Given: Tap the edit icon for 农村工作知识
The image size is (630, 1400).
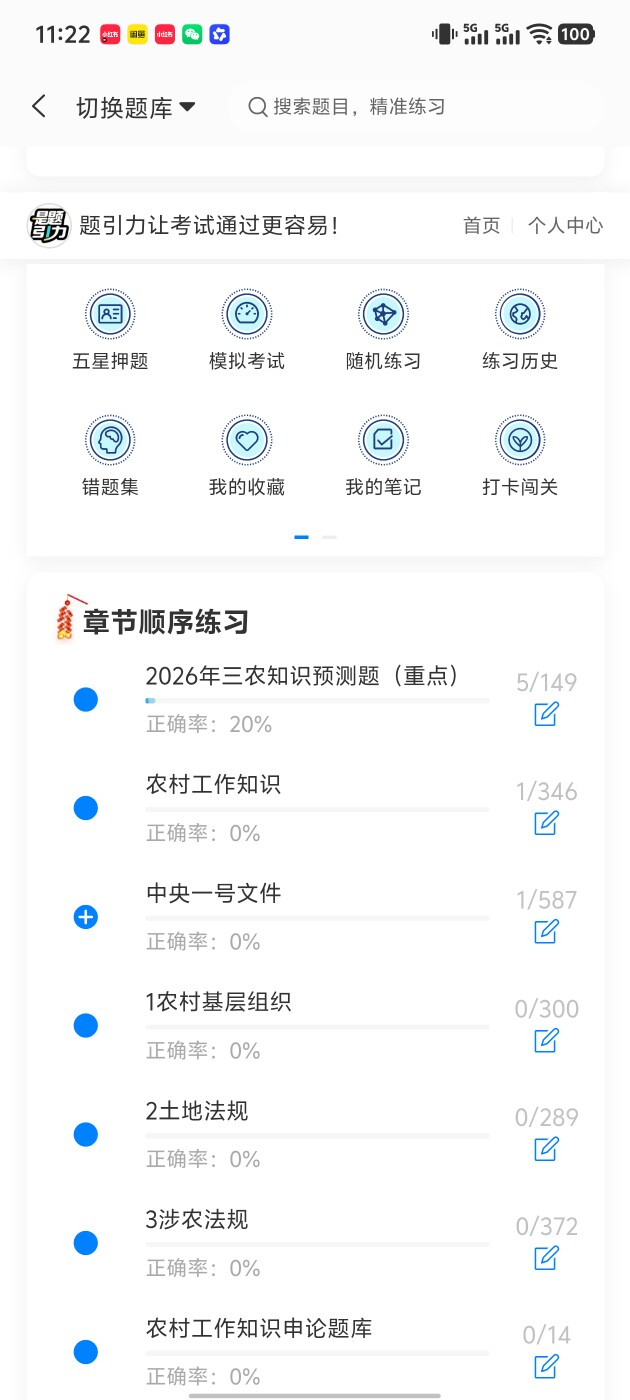Looking at the screenshot, I should coord(546,823).
